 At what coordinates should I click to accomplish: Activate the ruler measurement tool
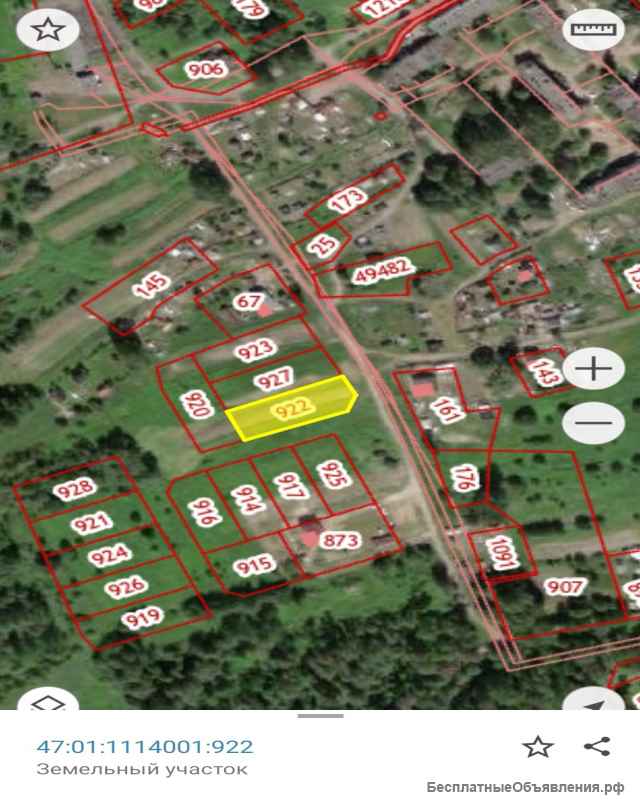point(593,30)
